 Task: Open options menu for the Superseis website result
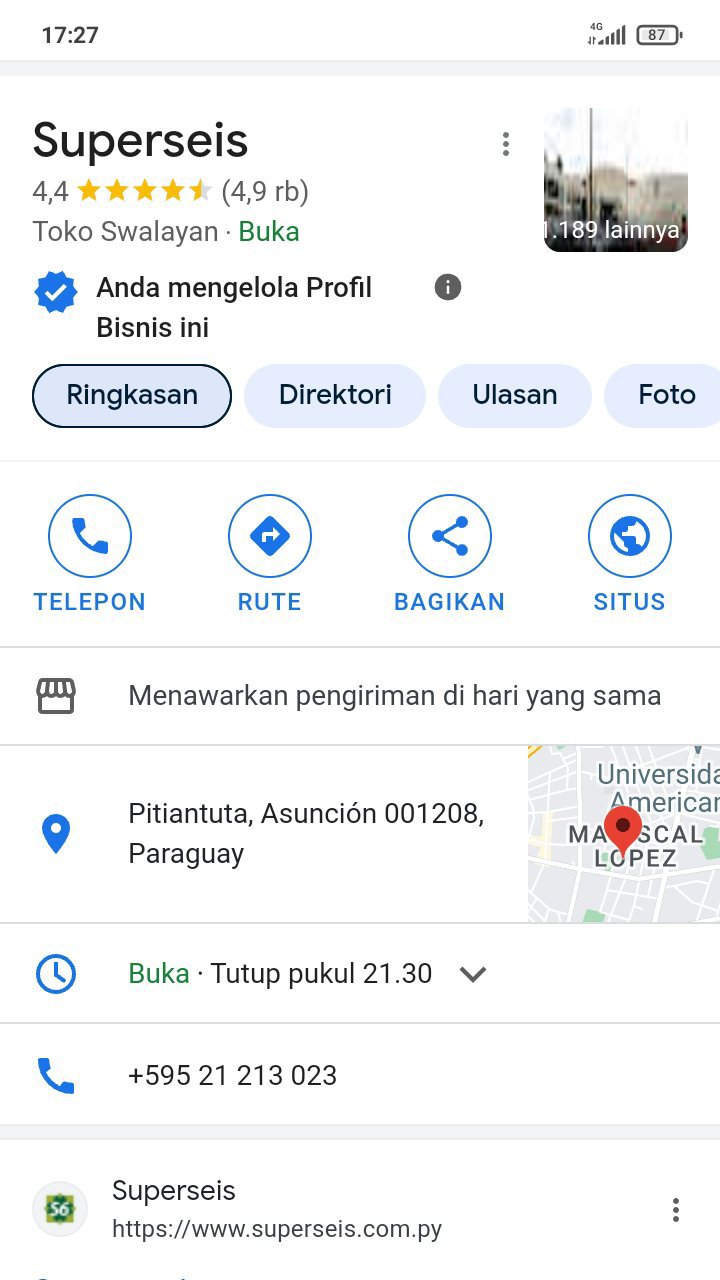pyautogui.click(x=676, y=1210)
